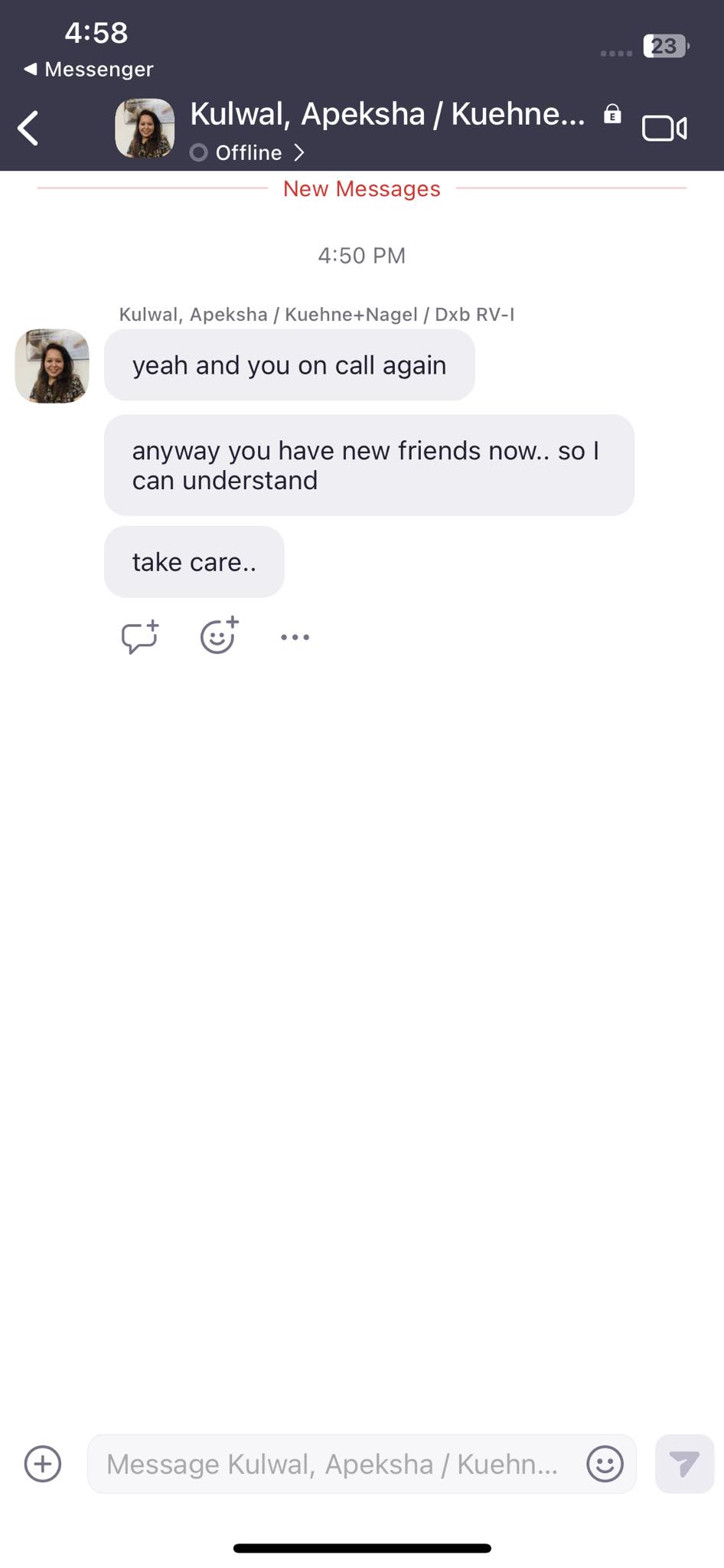Go back to the chat list
The image size is (724, 1568).
29,128
